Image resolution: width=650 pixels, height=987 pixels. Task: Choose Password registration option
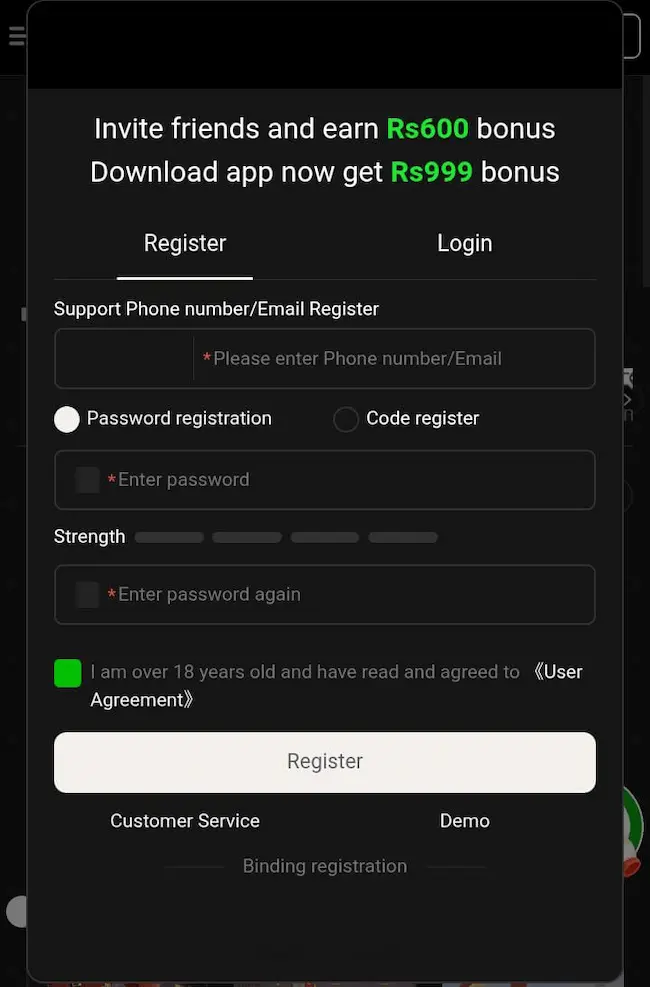pos(67,419)
